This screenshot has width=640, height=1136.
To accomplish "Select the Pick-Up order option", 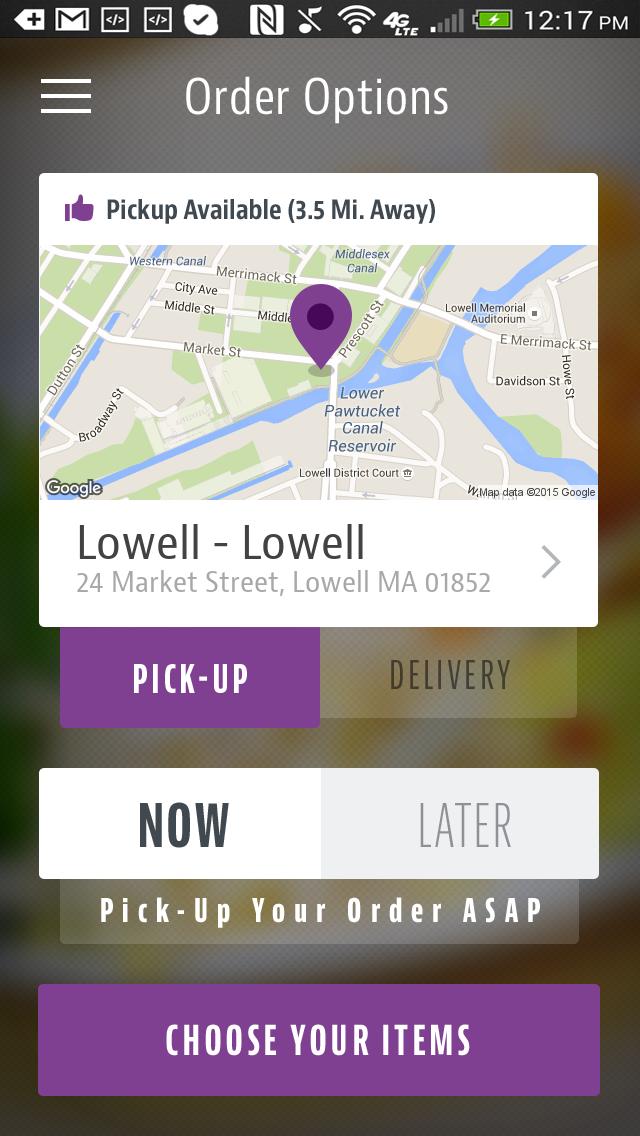I will click(190, 677).
